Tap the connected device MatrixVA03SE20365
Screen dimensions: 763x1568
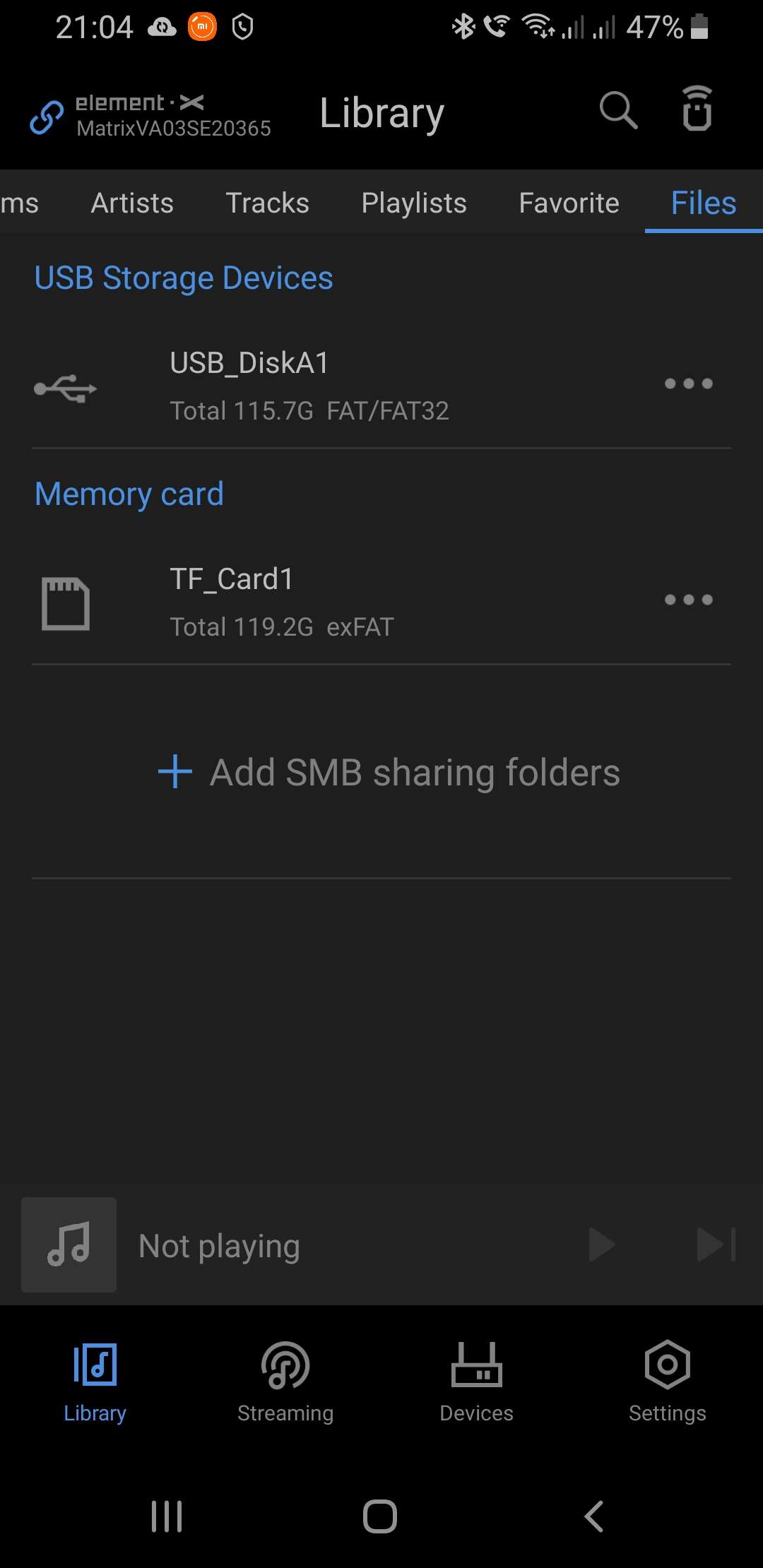(x=150, y=115)
